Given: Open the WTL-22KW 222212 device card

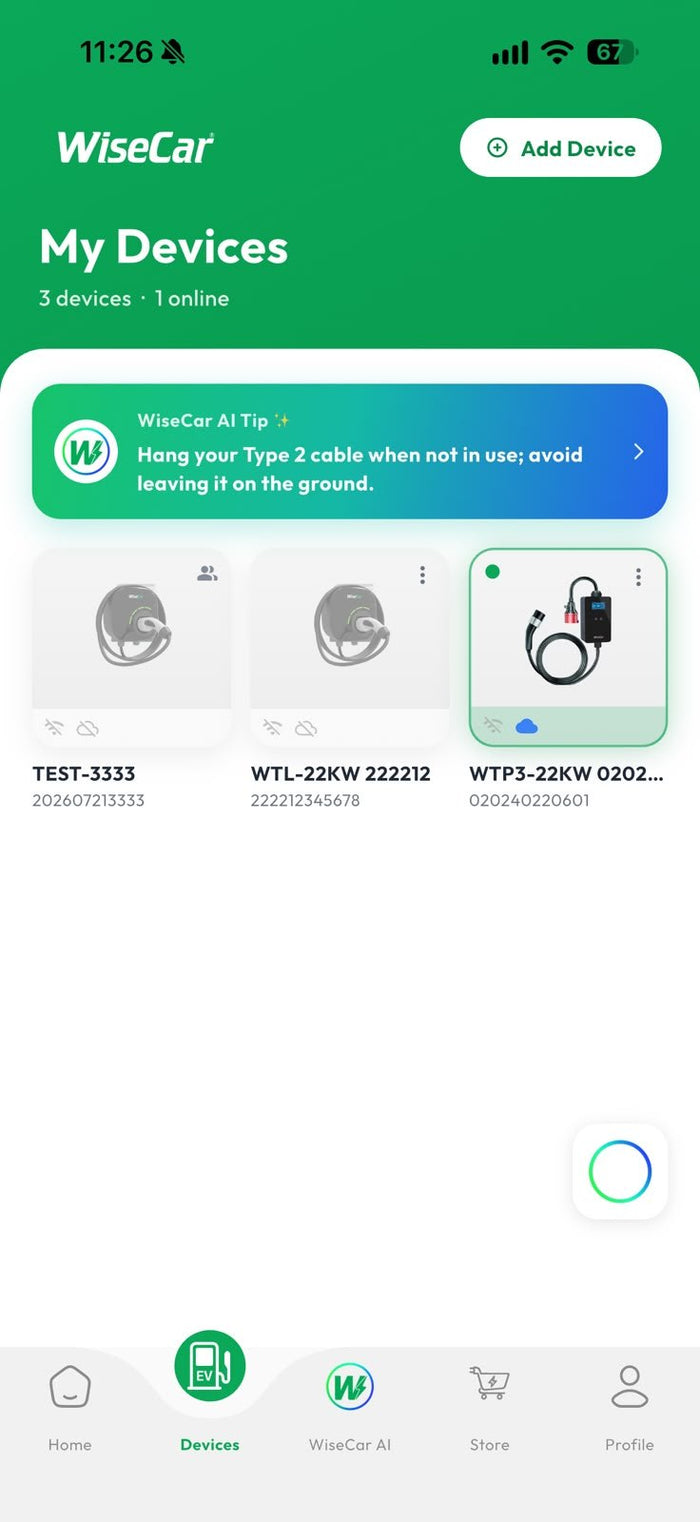Looking at the screenshot, I should pyautogui.click(x=349, y=647).
